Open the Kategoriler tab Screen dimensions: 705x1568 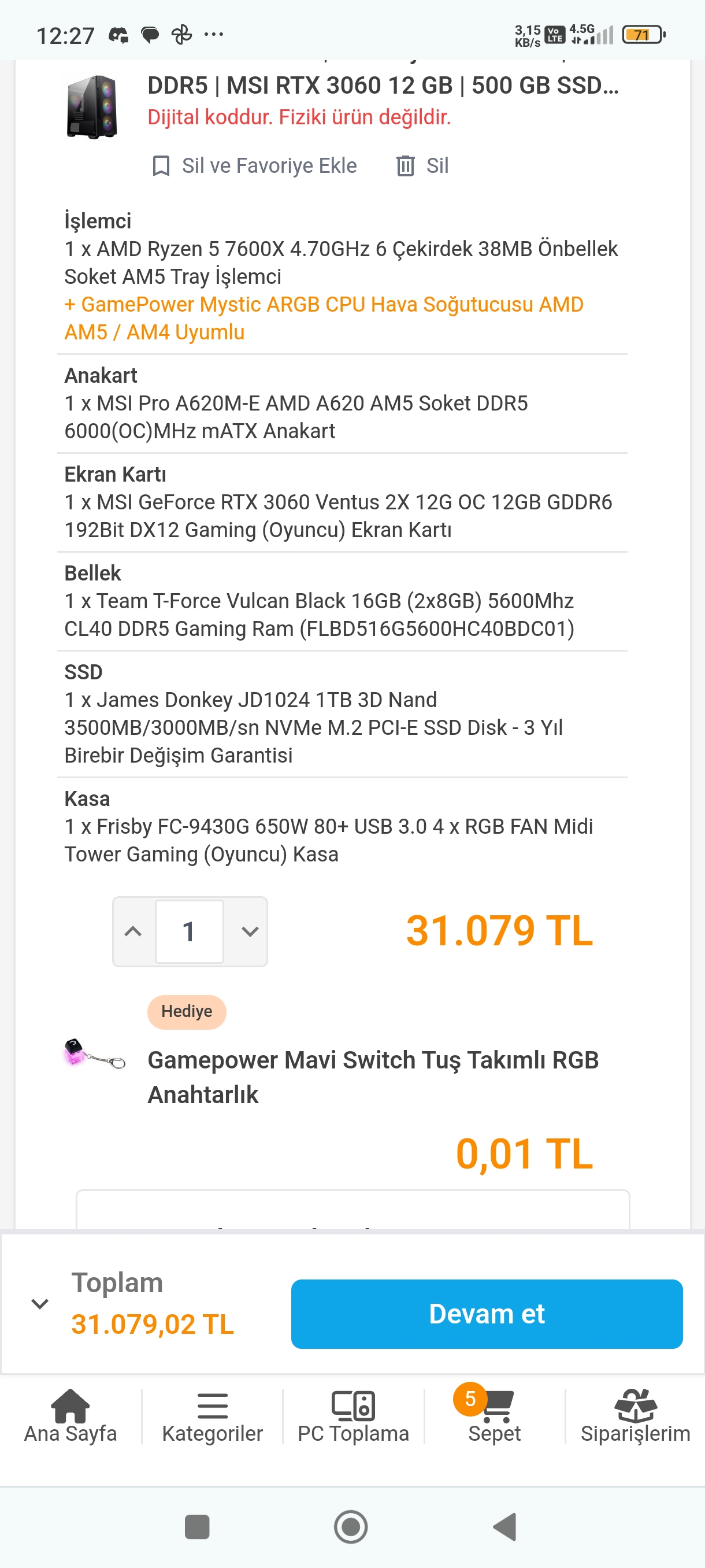[x=212, y=1417]
